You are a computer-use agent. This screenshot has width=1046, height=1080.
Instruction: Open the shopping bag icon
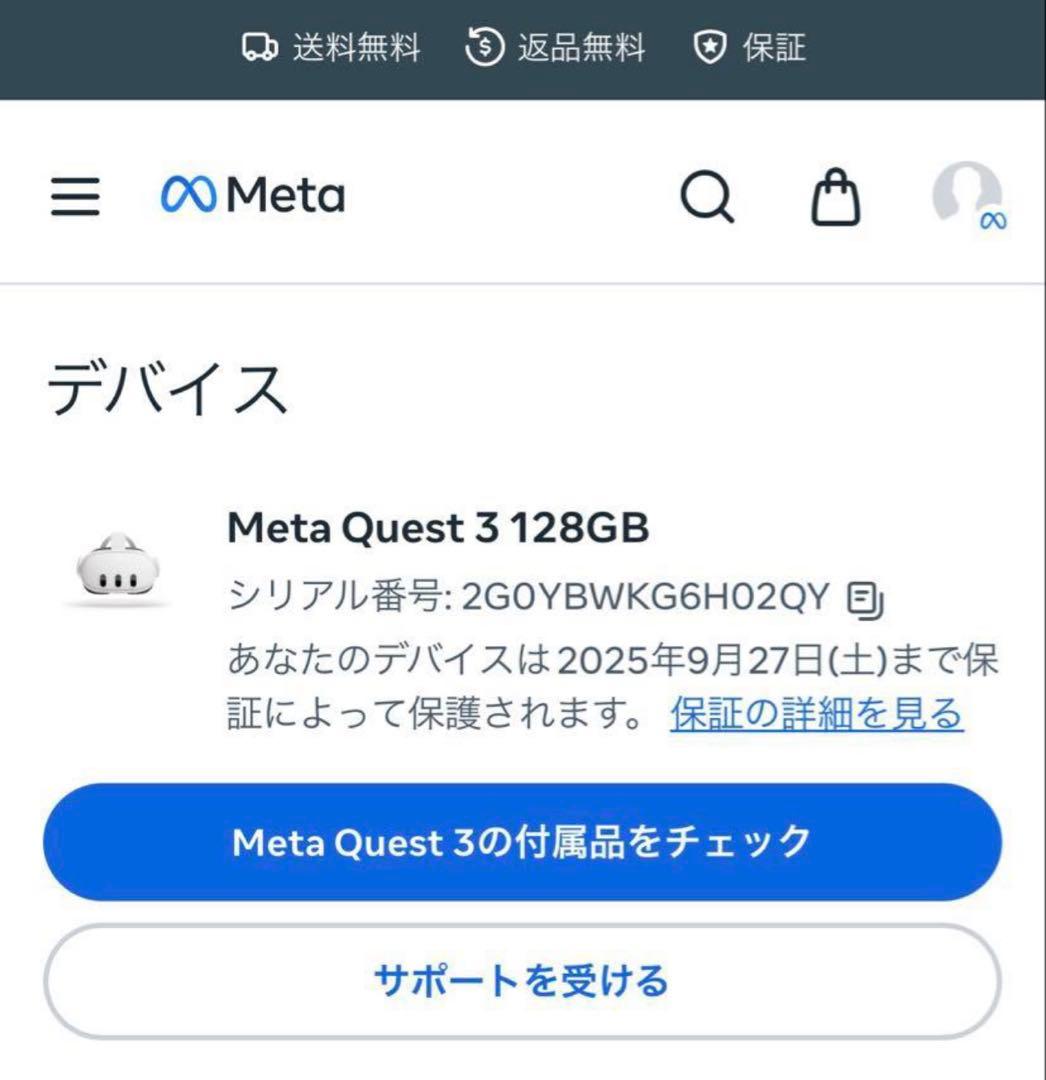(837, 199)
